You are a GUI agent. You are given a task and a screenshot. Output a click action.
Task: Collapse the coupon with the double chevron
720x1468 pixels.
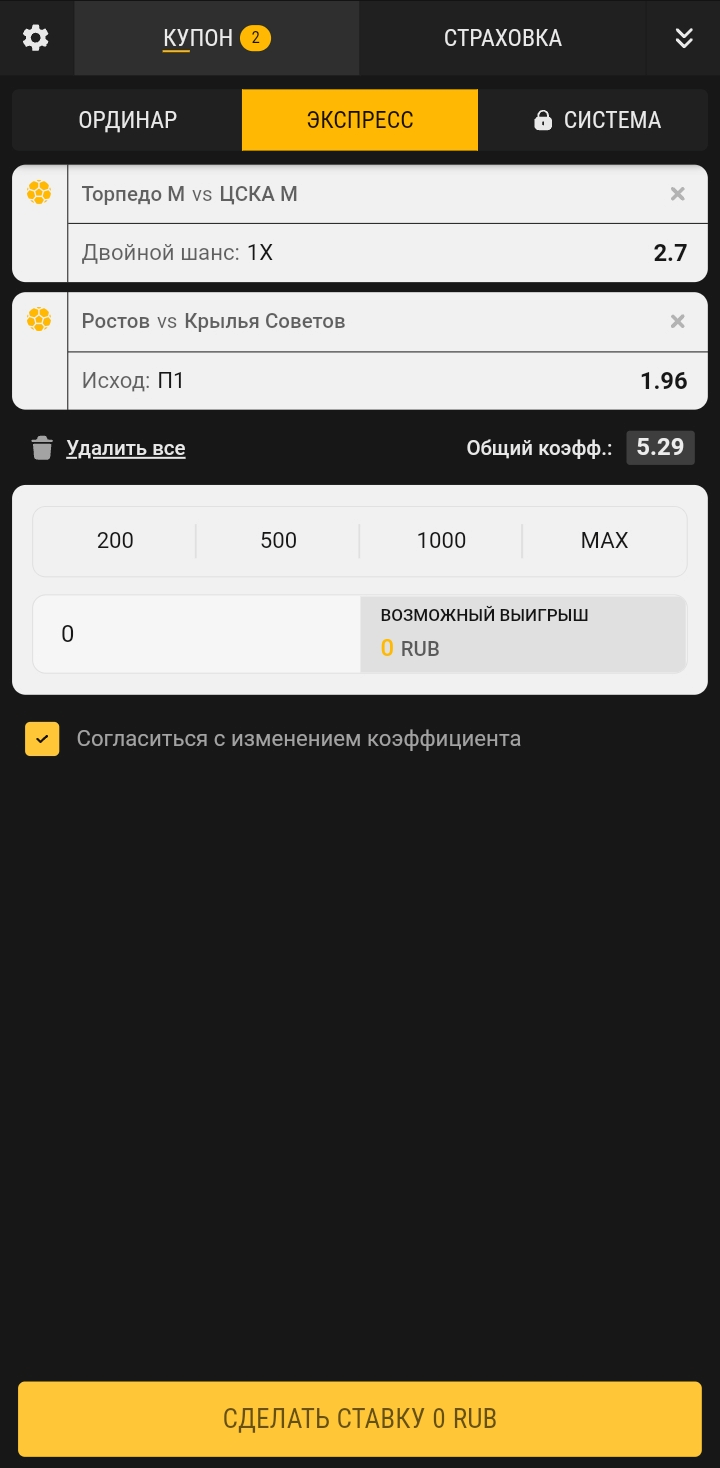coord(684,38)
